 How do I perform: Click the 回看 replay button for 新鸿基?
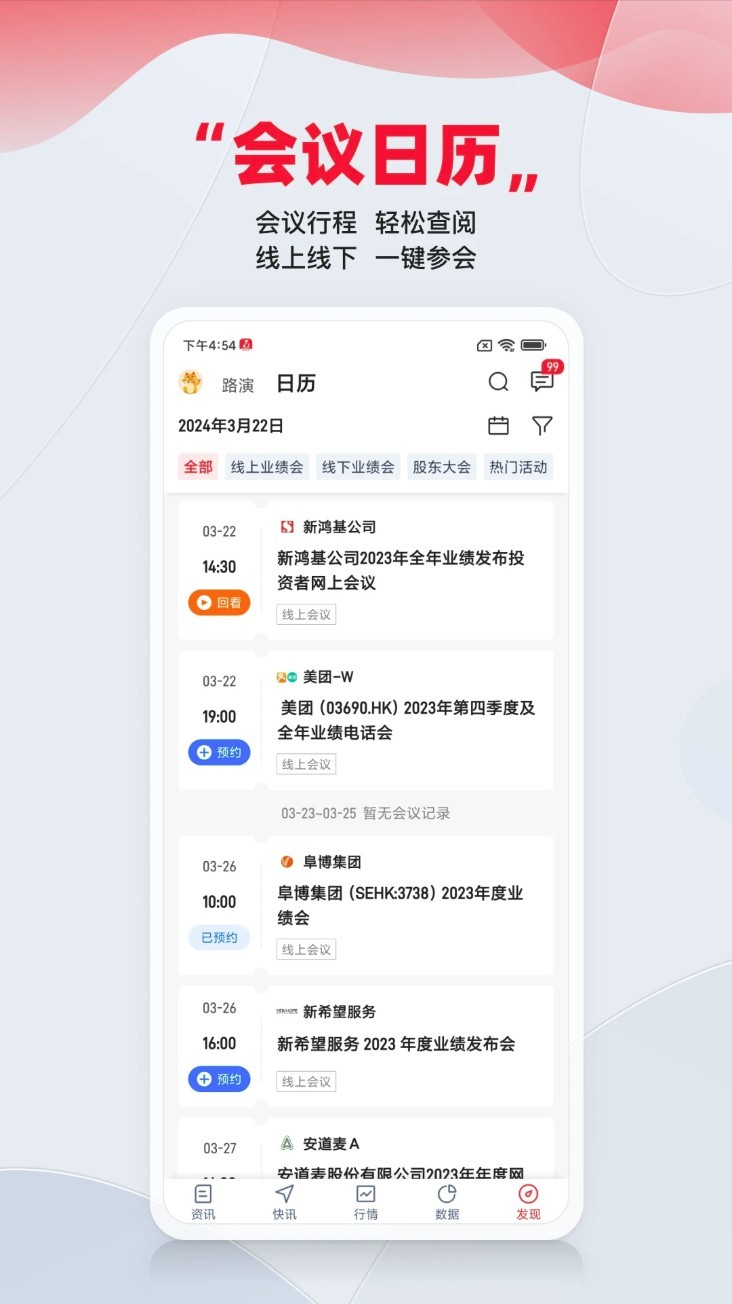(x=218, y=603)
